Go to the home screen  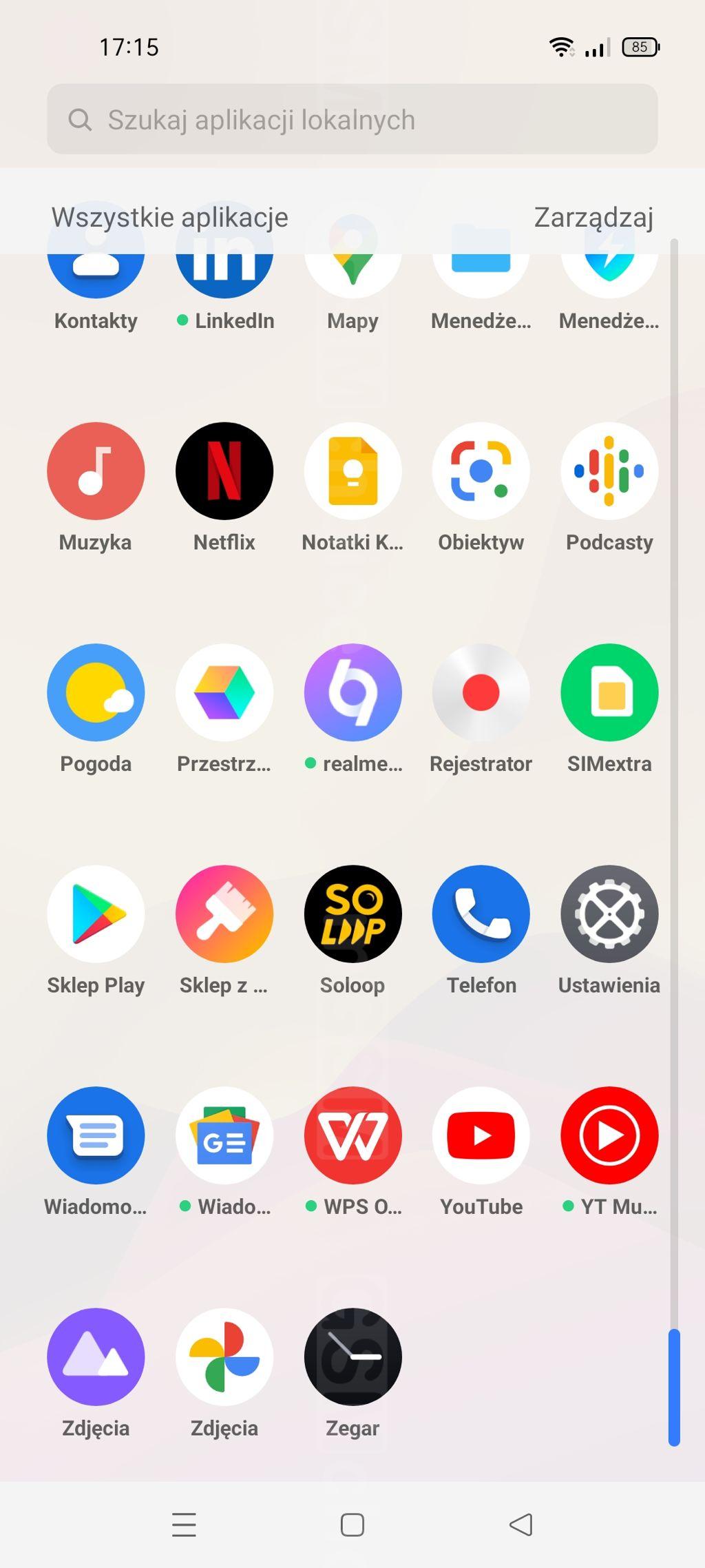click(x=352, y=1525)
